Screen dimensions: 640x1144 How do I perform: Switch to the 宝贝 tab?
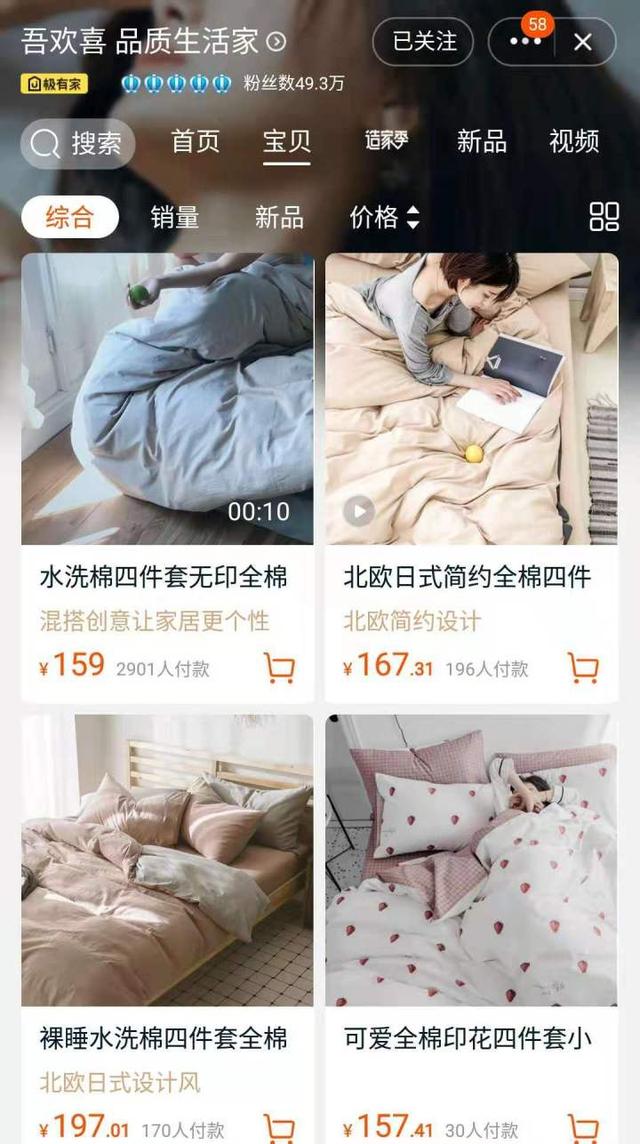[287, 141]
